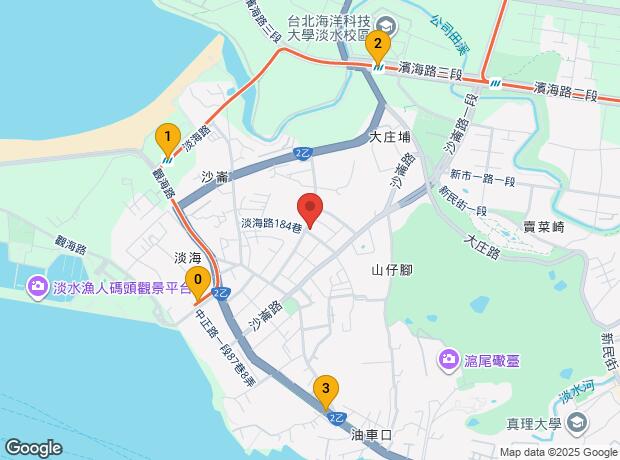Choose the orange marker numbered 3
This screenshot has height=460, width=620.
(x=324, y=389)
